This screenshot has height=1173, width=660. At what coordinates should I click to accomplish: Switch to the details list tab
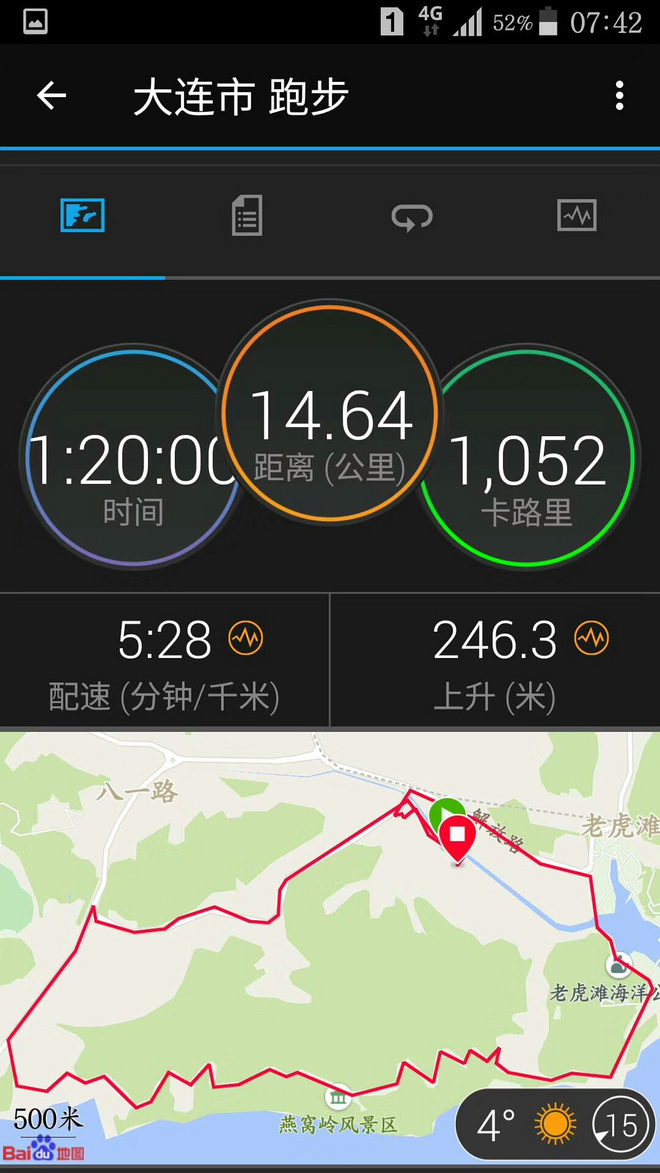[x=247, y=215]
